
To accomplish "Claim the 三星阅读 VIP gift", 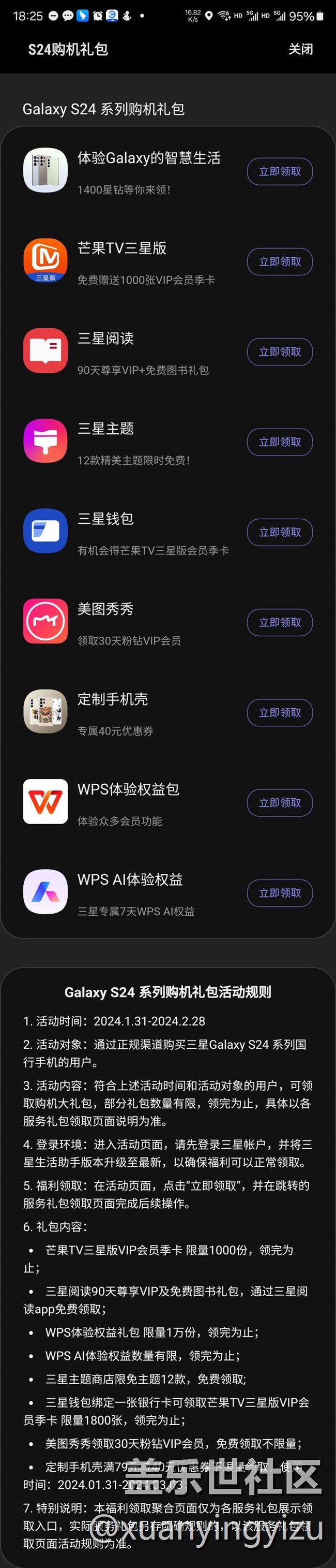I will 280,352.
